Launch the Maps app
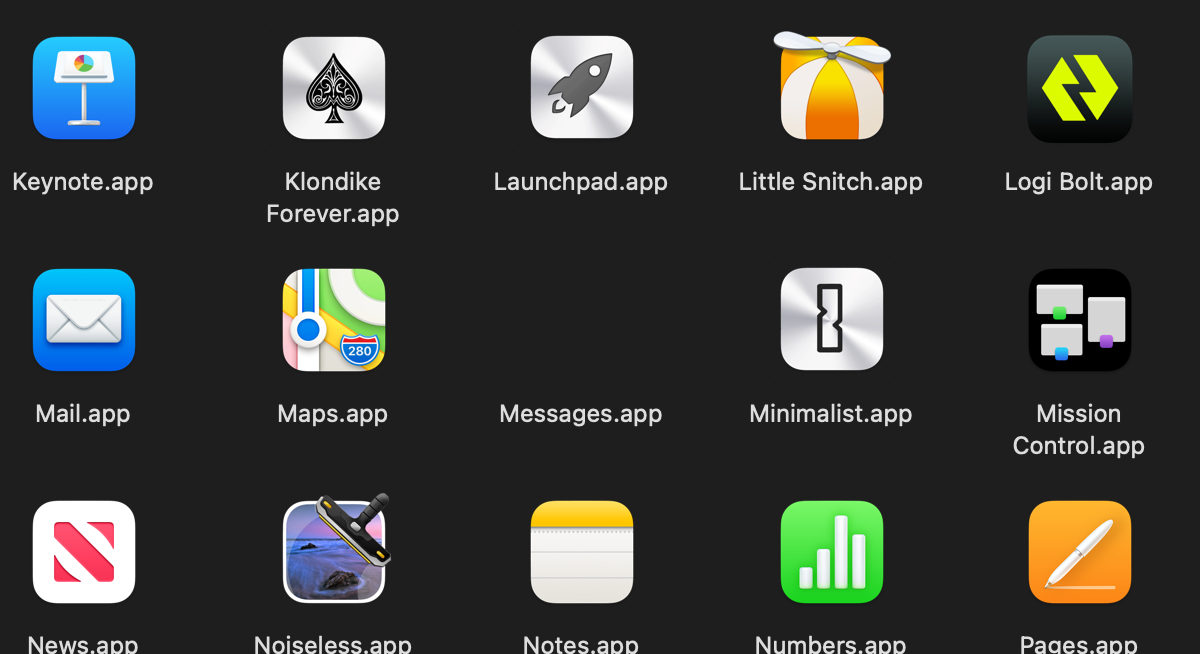Screen dimensions: 1200x654 pos(334,320)
